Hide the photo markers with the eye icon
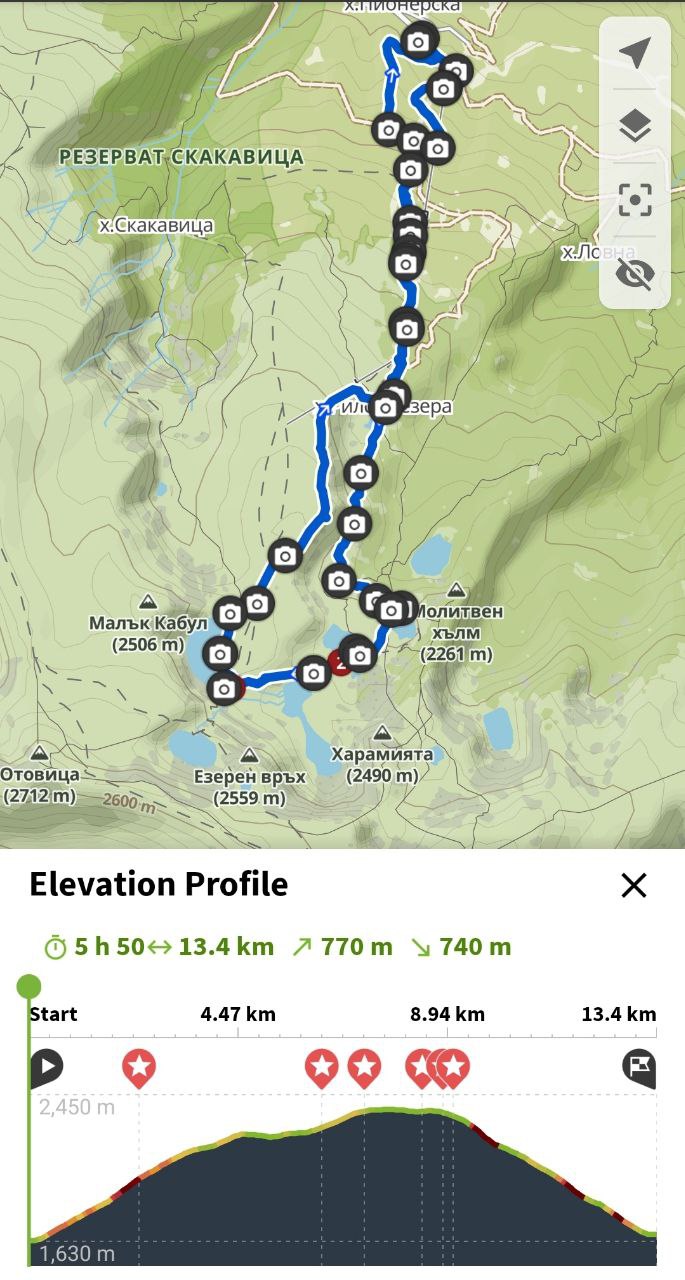The image size is (685, 1280). (x=634, y=272)
